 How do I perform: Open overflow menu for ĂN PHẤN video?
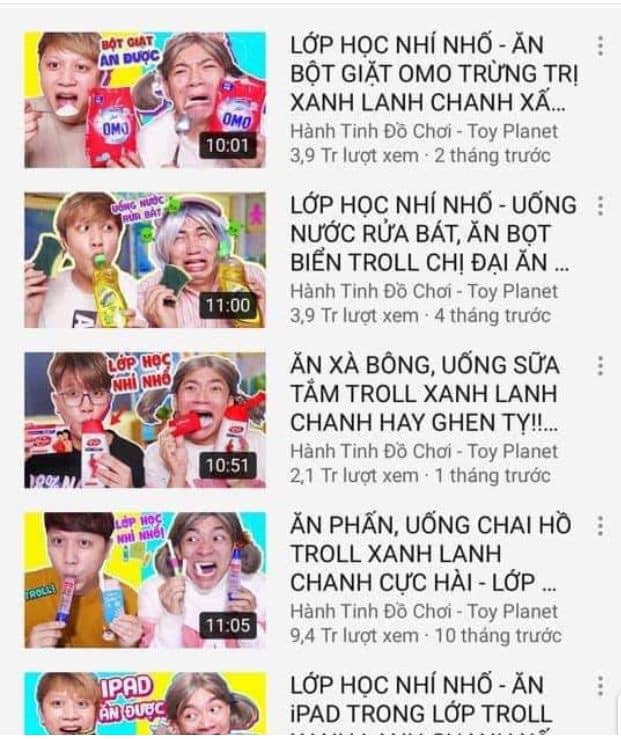click(600, 526)
